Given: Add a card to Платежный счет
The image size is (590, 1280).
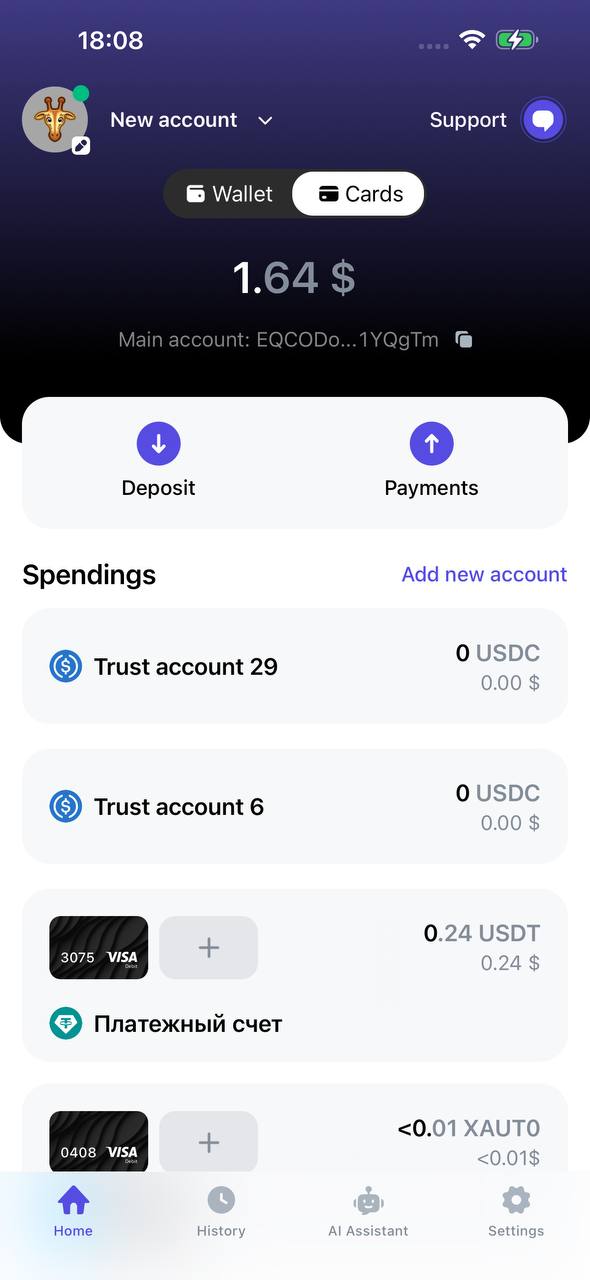Looking at the screenshot, I should pos(208,948).
